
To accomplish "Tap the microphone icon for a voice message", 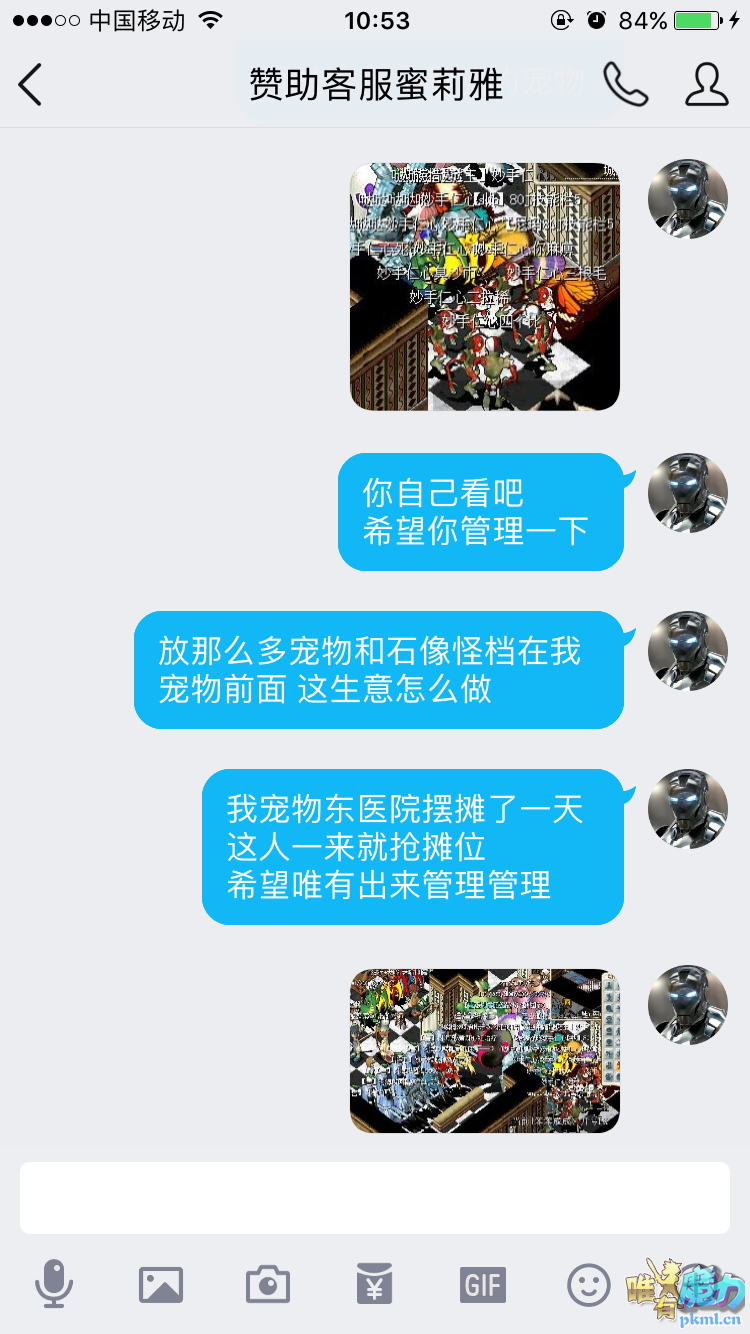I will 53,1284.
